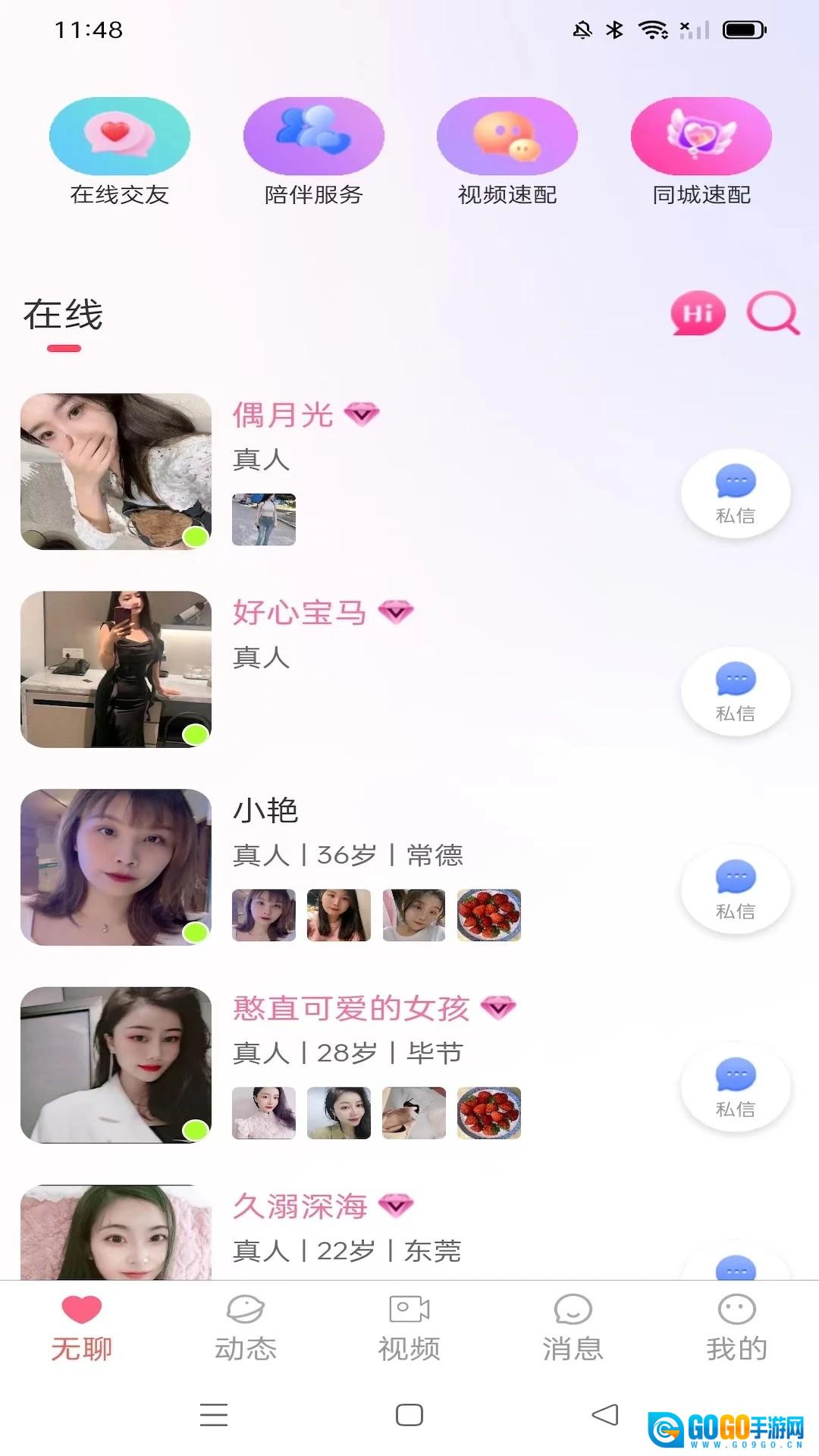Open the search magnifier icon

point(773,313)
